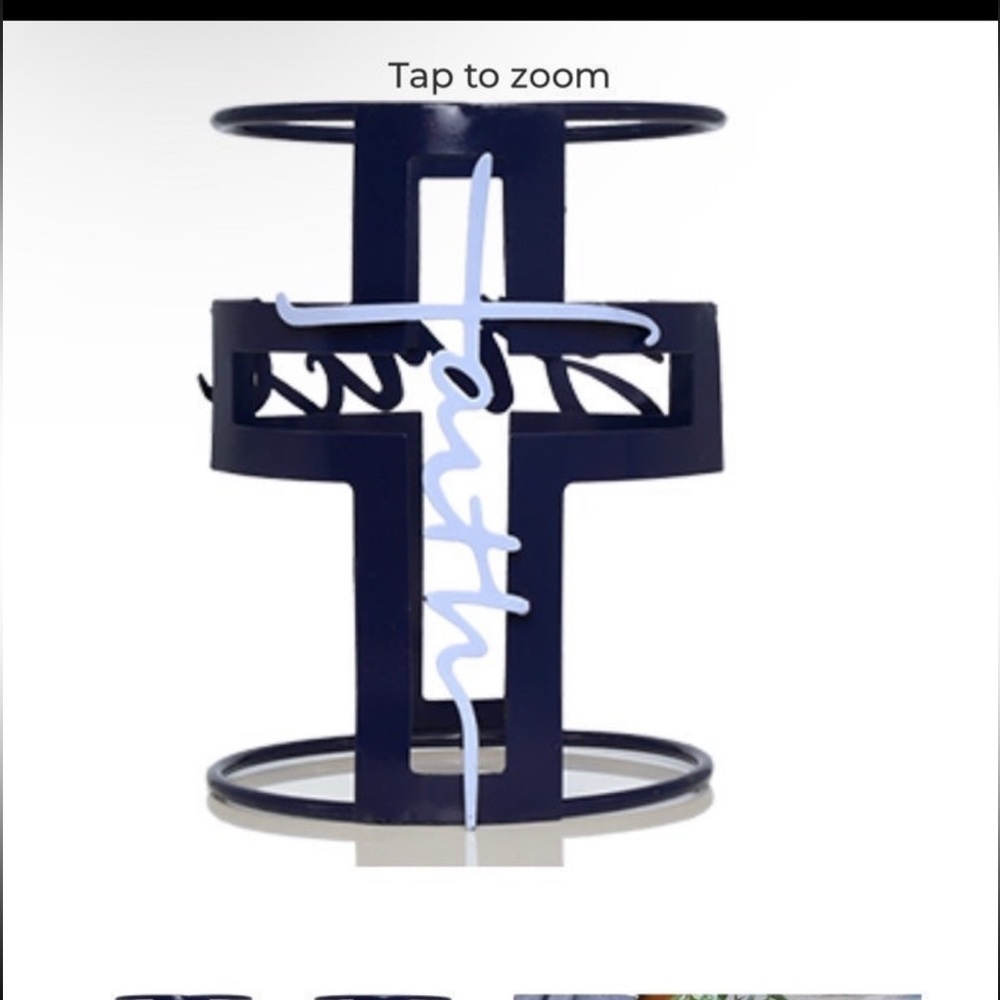Tap the faith cross product image to zoom
The height and width of the screenshot is (1000, 1000).
tap(465, 470)
